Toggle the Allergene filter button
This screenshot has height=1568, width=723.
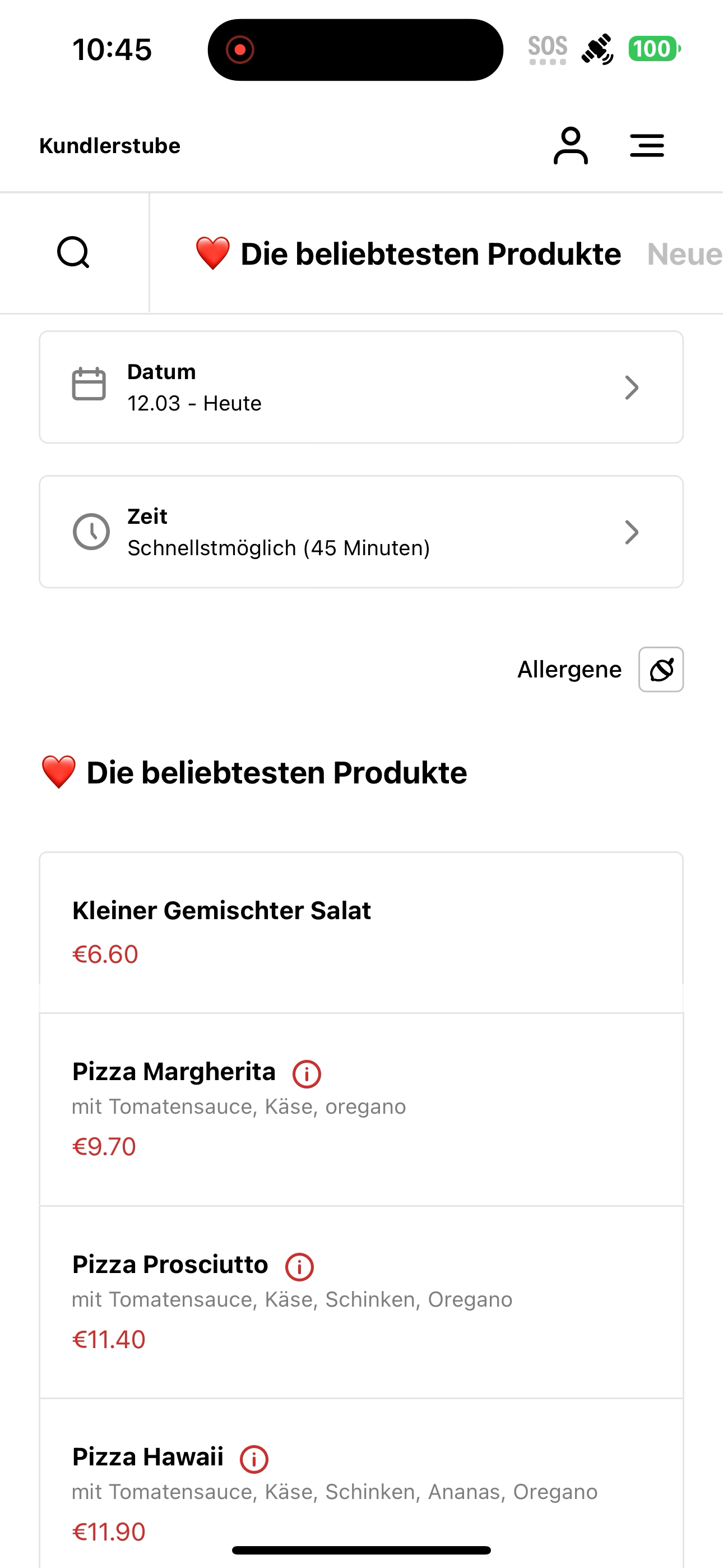[661, 670]
